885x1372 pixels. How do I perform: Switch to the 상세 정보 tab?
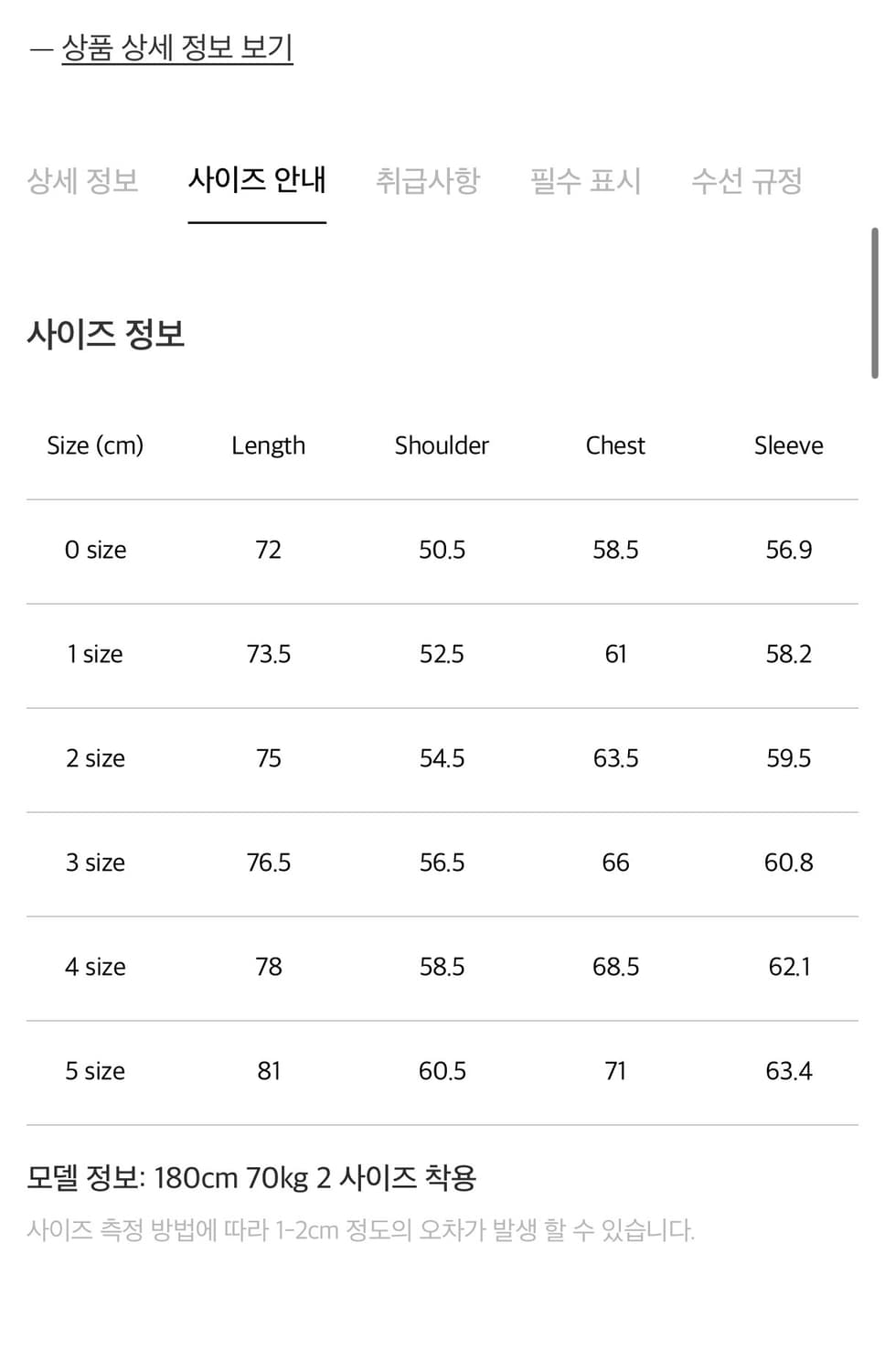(x=82, y=181)
